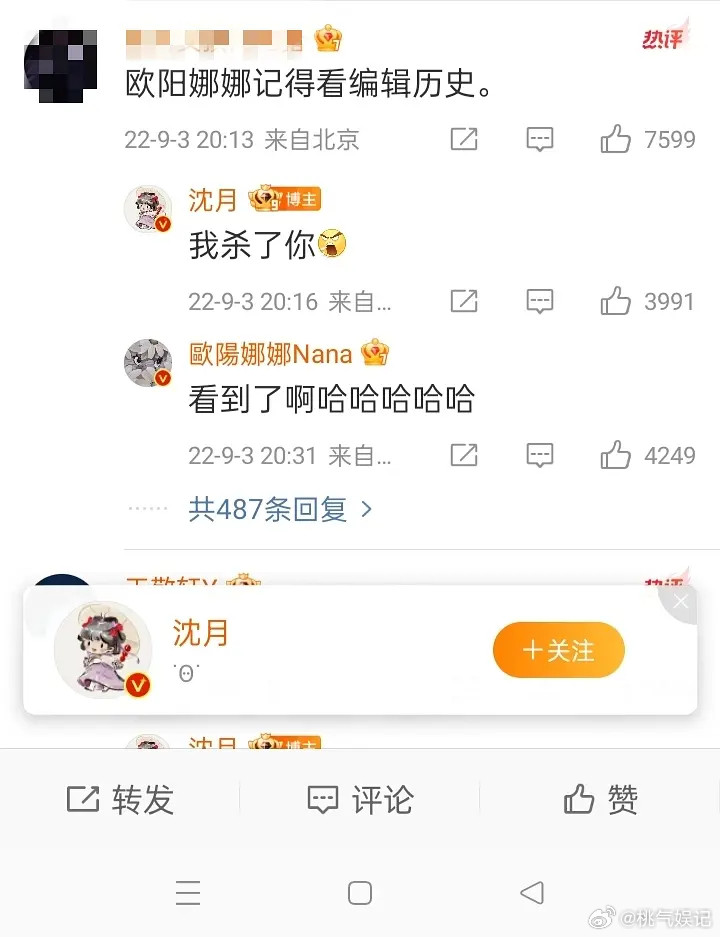The height and width of the screenshot is (937, 720).
Task: Tap the chevron after 共487条回复
Action: coord(367,509)
